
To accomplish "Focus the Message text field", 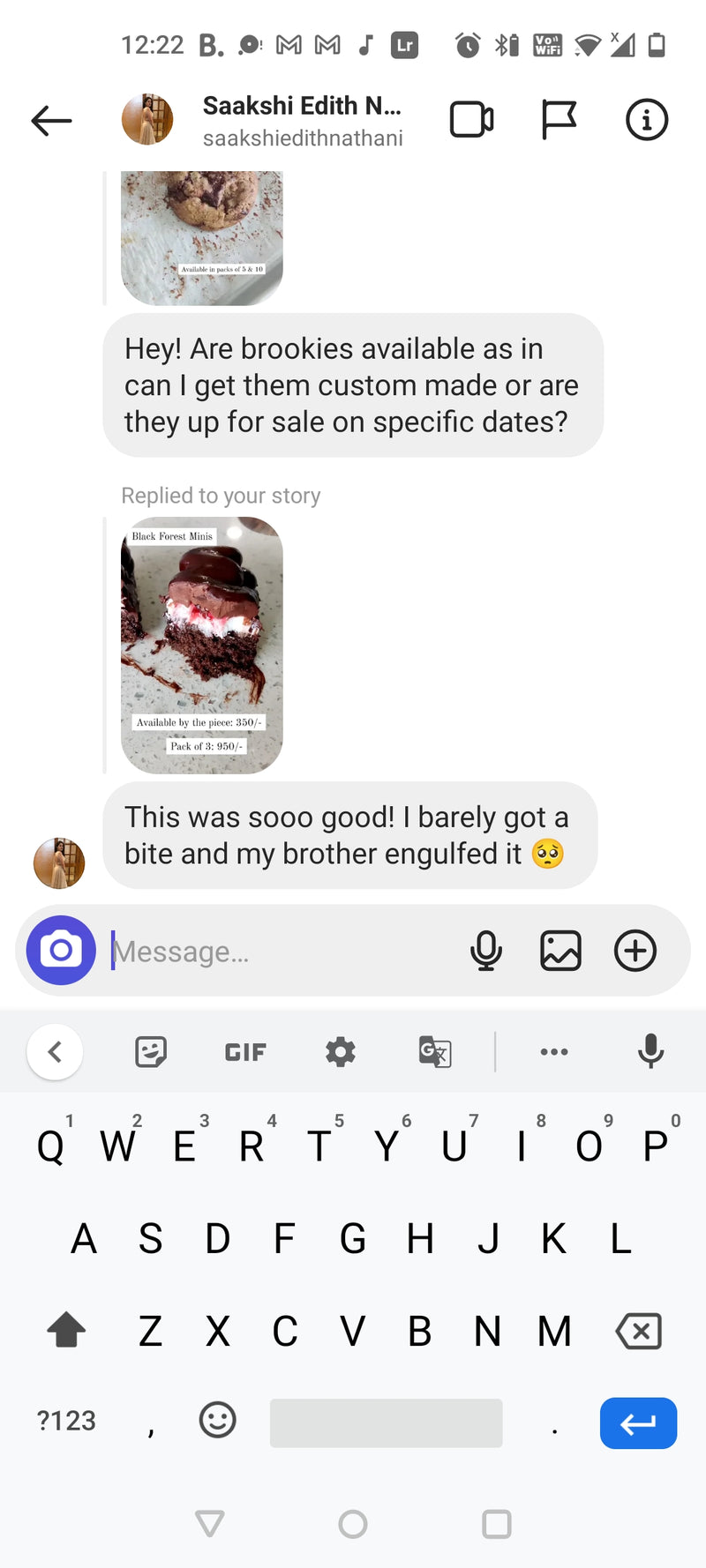I will [x=282, y=952].
